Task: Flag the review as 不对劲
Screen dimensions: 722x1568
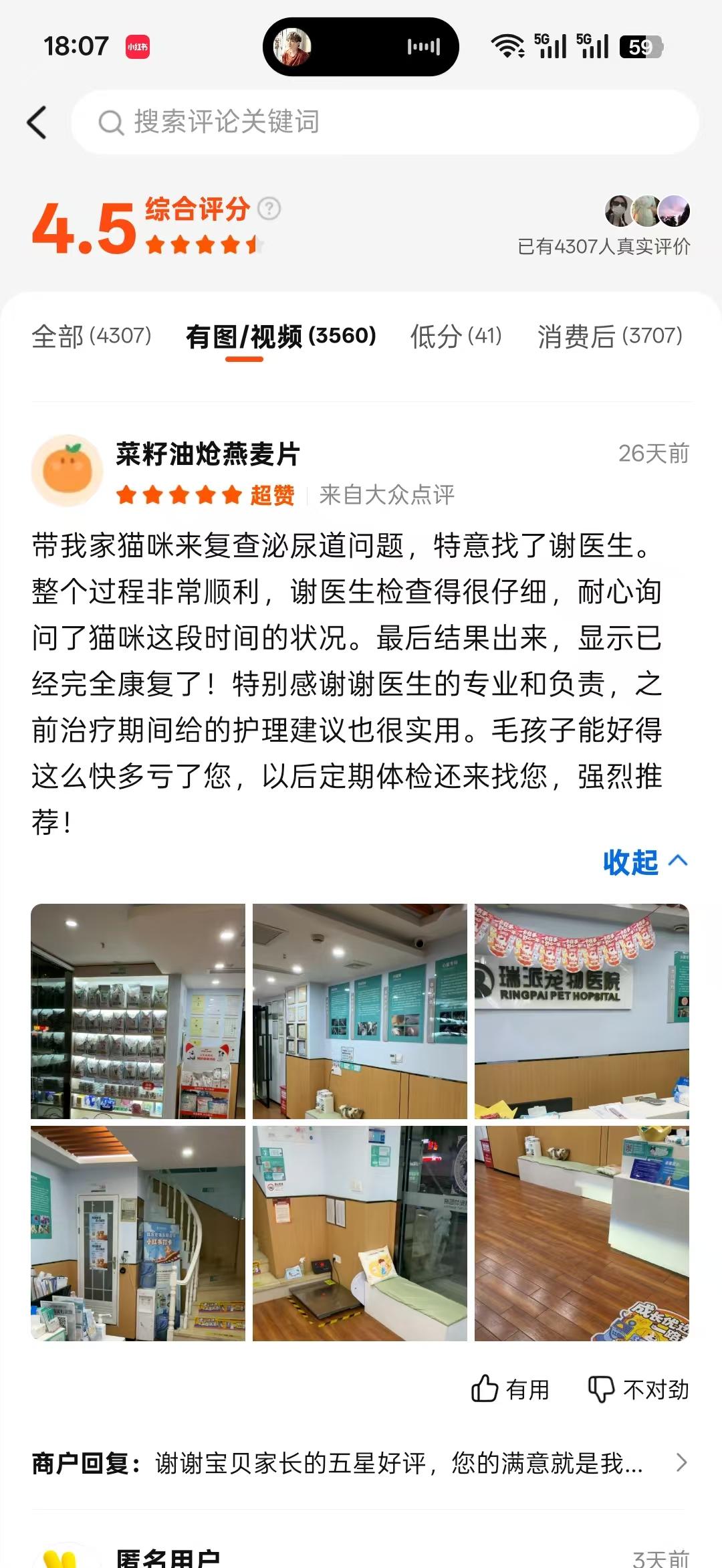Action: coord(638,1389)
